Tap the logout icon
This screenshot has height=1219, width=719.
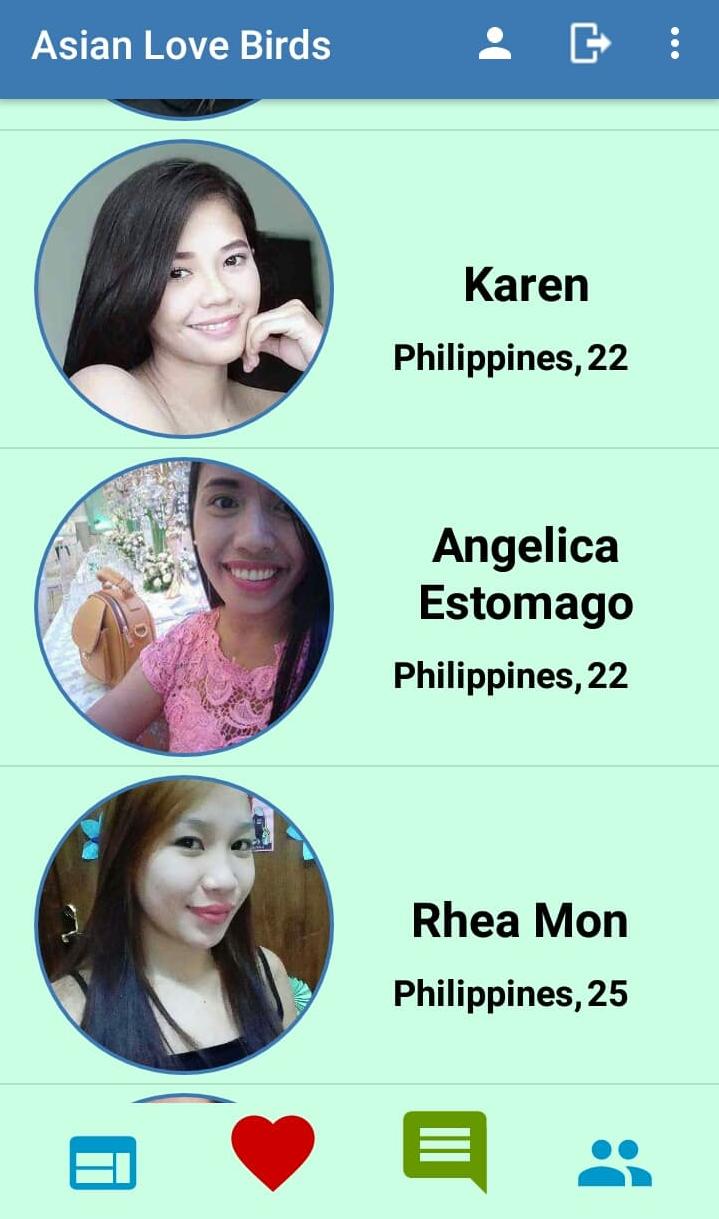(x=590, y=44)
